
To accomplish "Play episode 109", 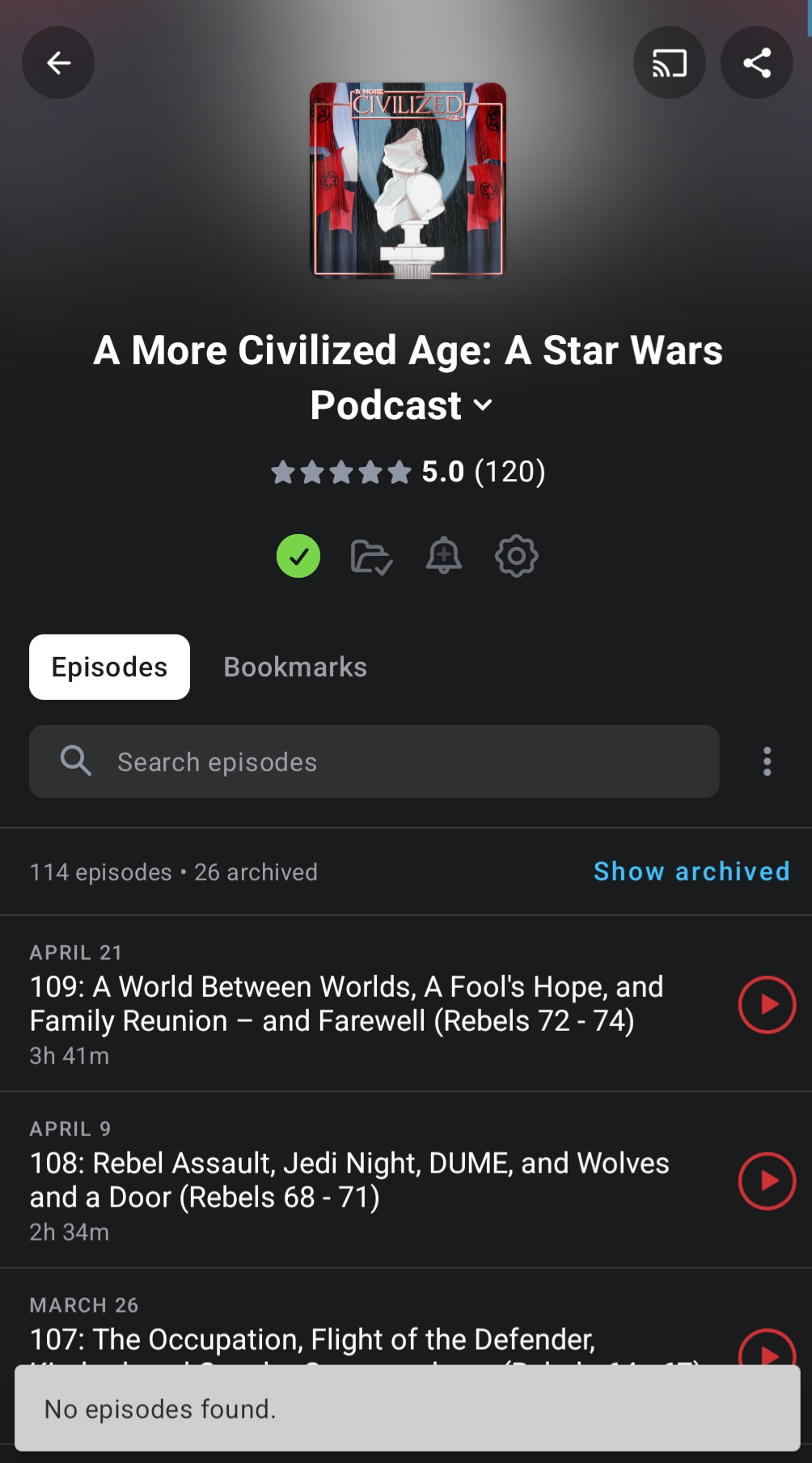I will coord(767,1004).
